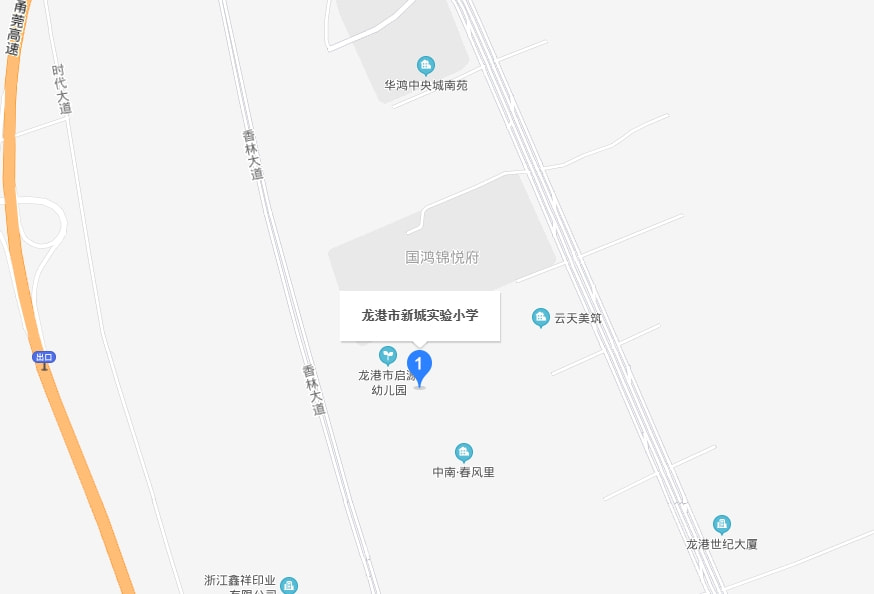Open the 龙港市新城实验小学 info bubble
Image resolution: width=874 pixels, height=594 pixels.
coord(419,315)
